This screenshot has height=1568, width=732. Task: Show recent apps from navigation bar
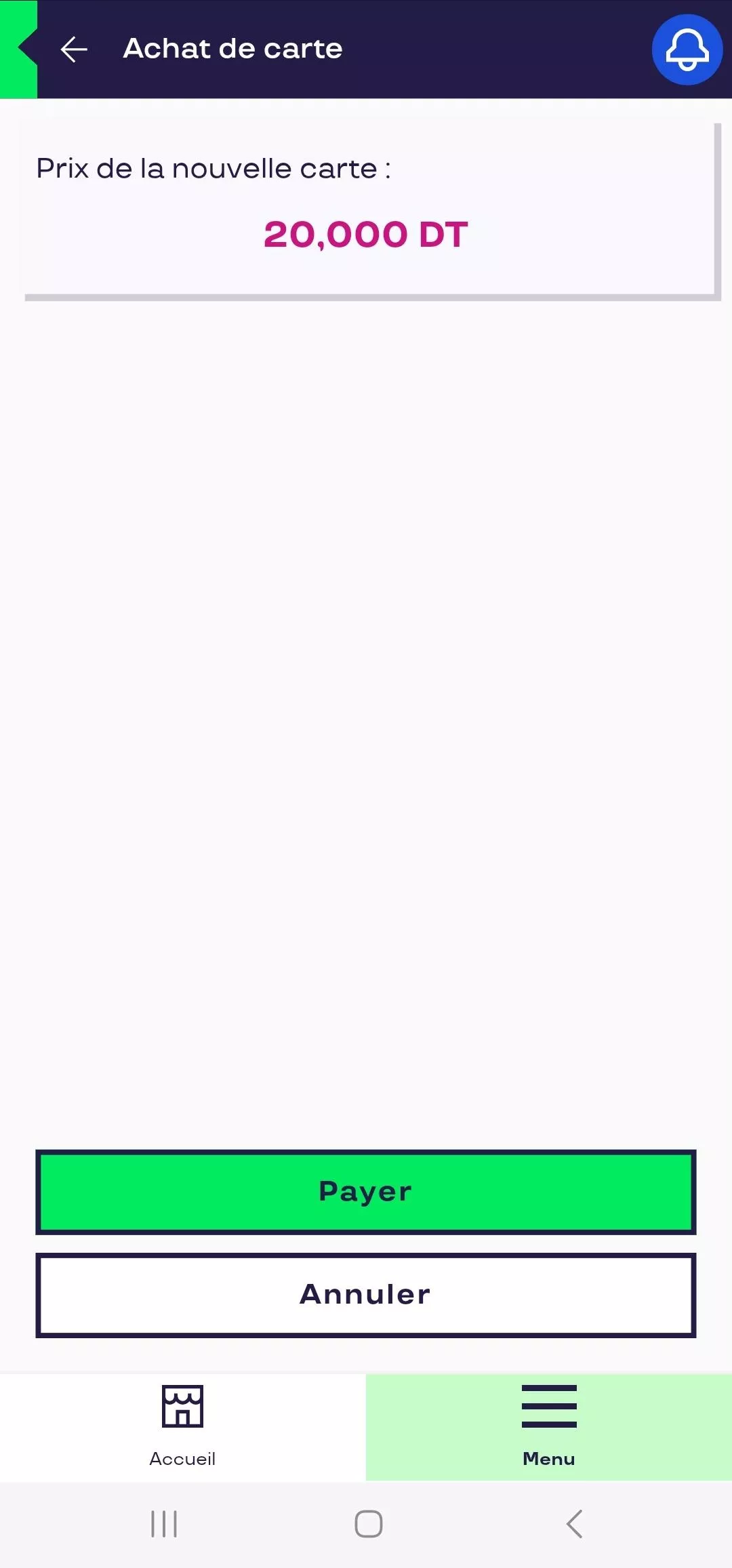pos(164,1524)
